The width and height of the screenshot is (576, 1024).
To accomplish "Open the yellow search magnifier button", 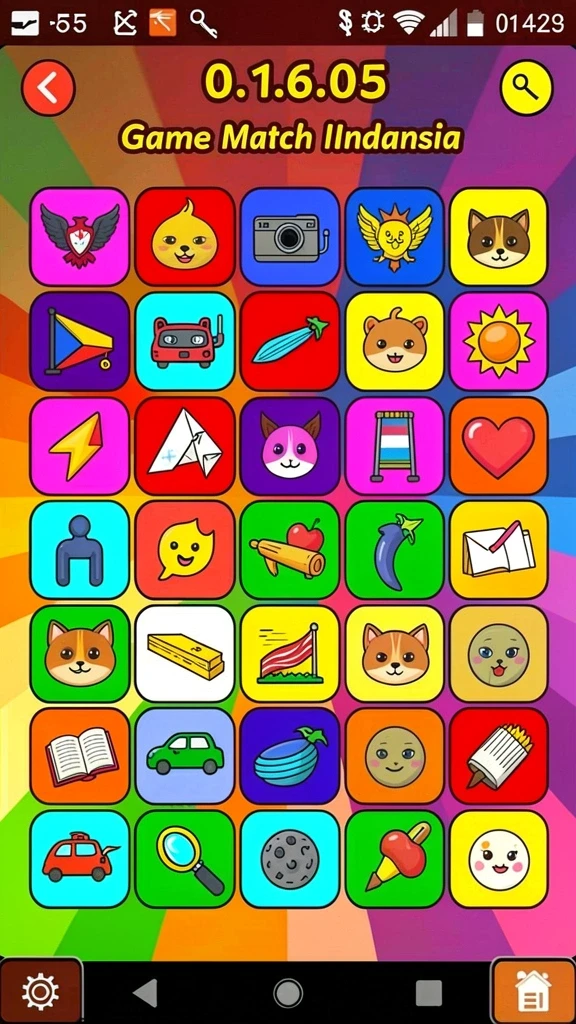I will pyautogui.click(x=526, y=87).
